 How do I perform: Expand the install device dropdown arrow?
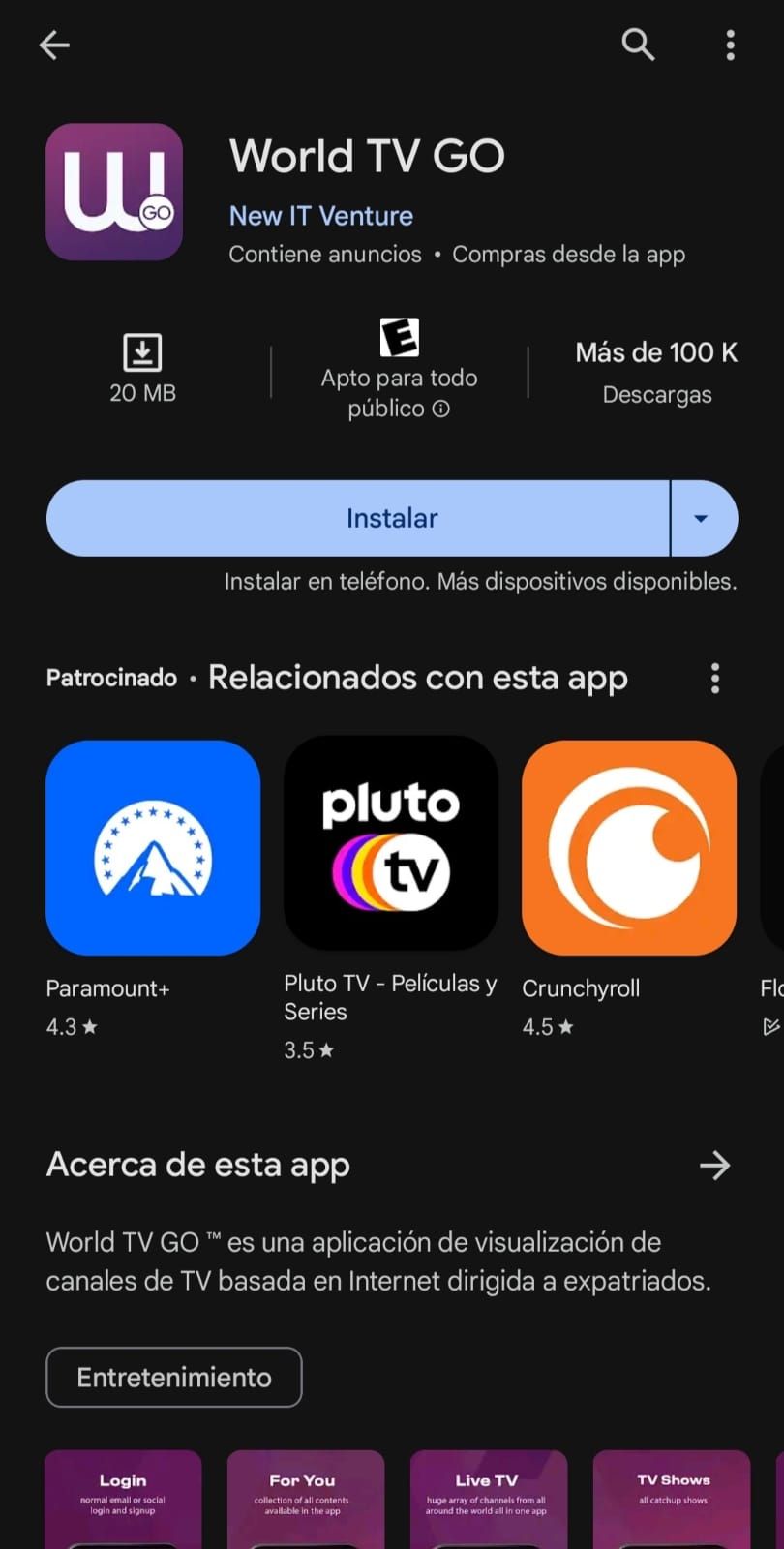(703, 518)
